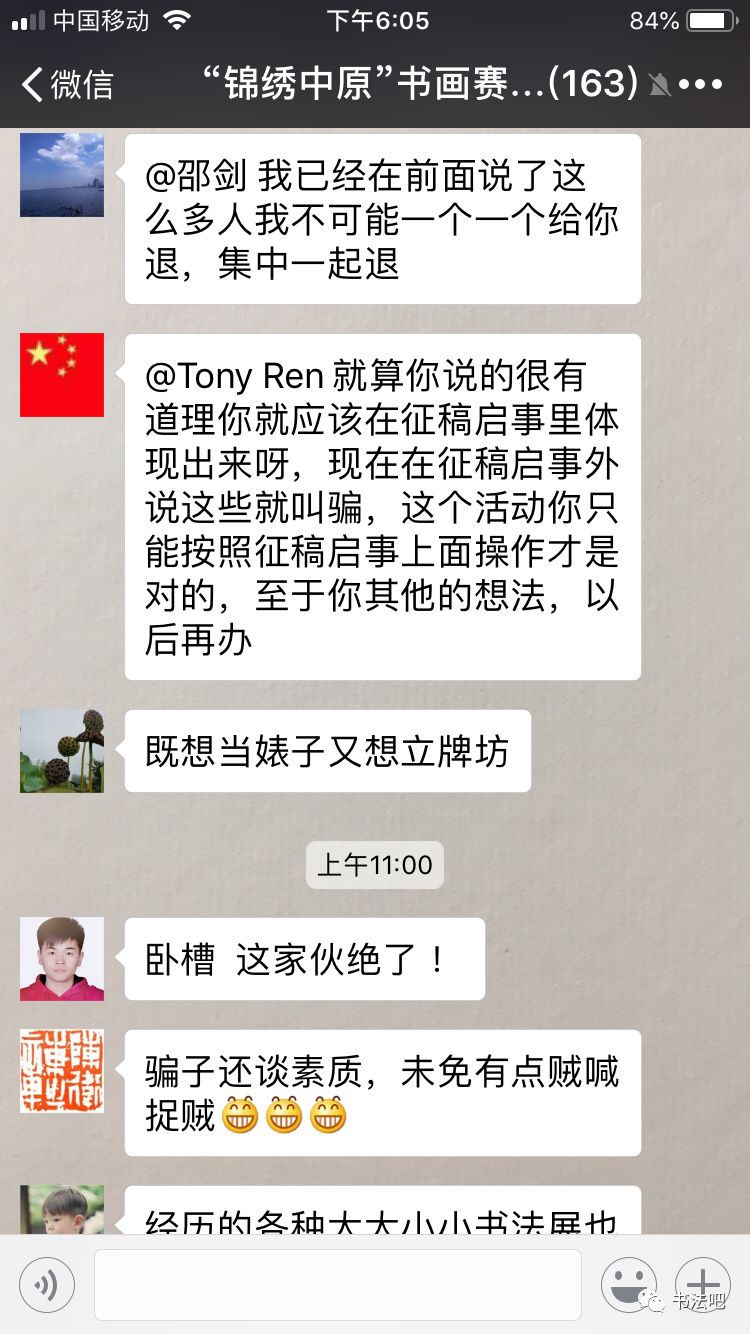Open the red seal stamp avatar's profile
The image size is (750, 1334).
[x=62, y=1071]
